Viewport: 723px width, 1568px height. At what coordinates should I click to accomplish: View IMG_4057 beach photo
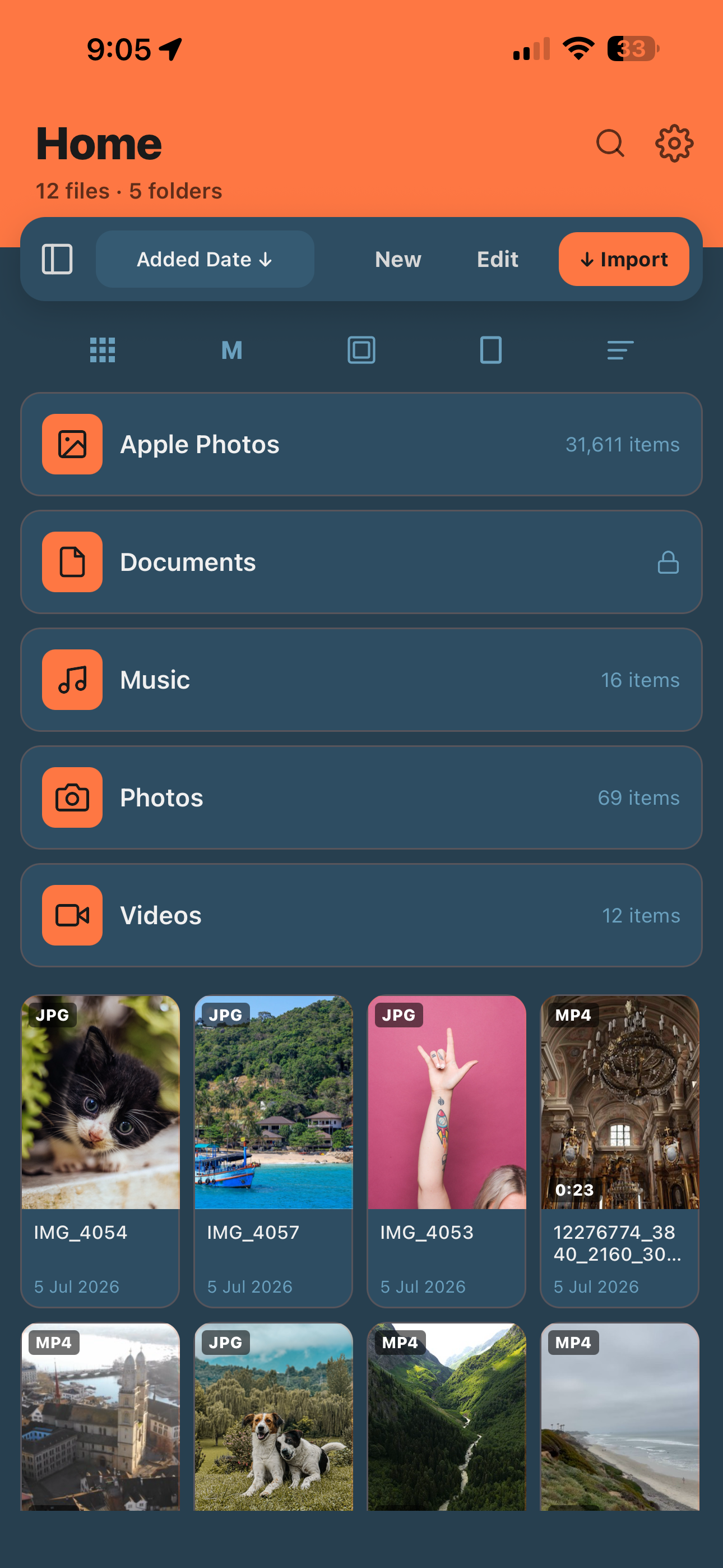[274, 1150]
